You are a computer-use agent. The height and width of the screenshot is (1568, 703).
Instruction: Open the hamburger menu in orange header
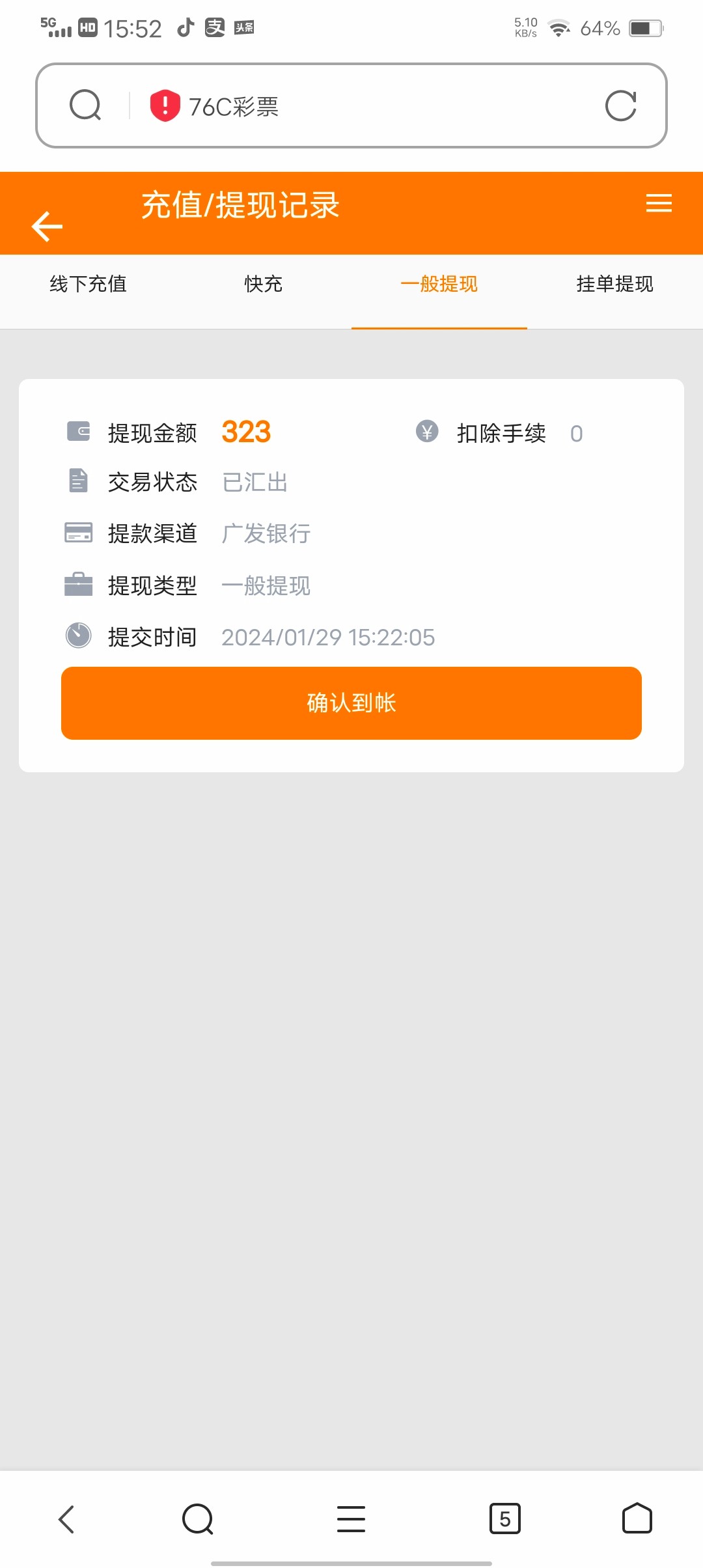[x=658, y=203]
